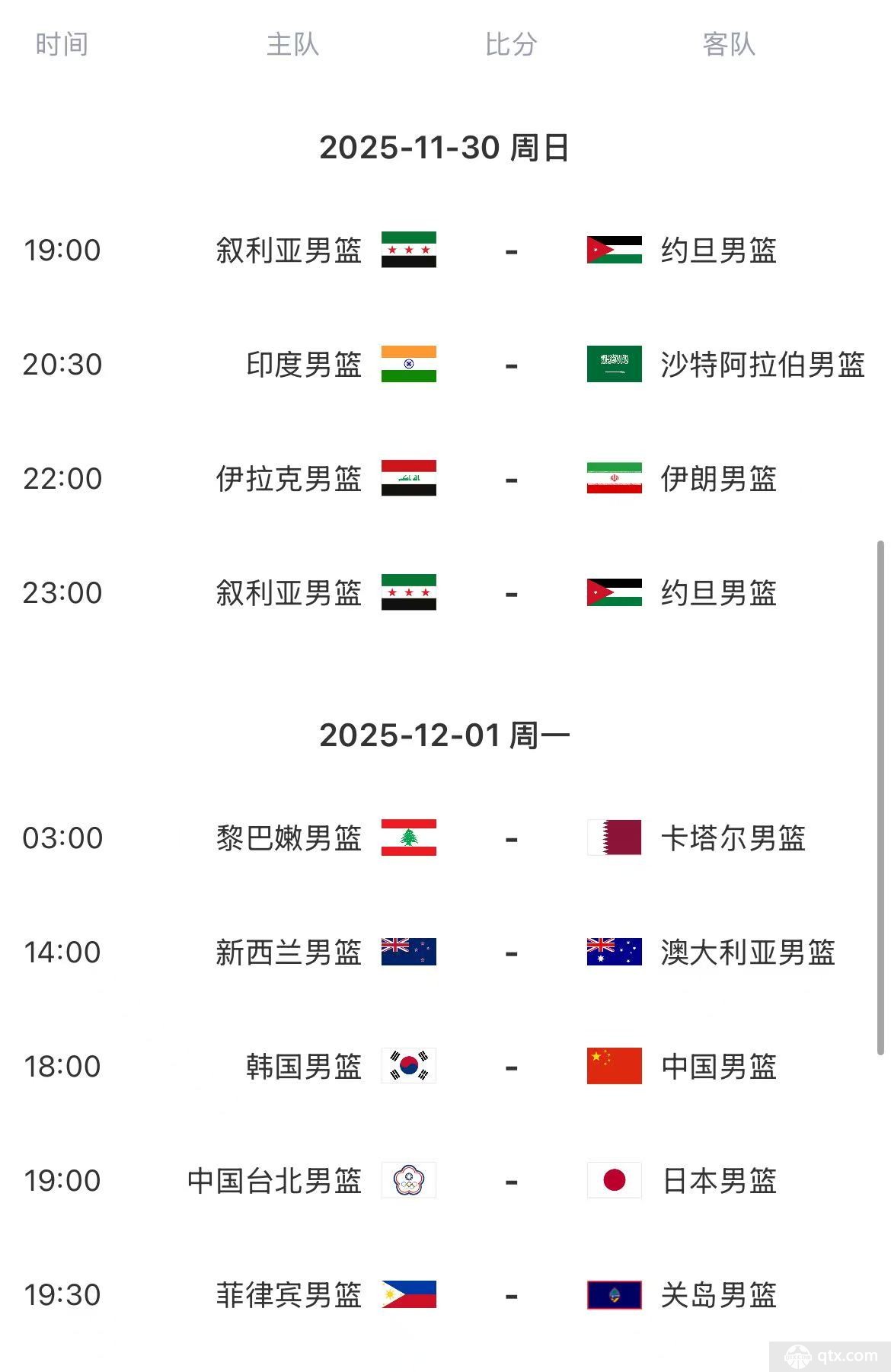
Task: View the 印度男篮 vs 沙特阿拉伯男篮 game
Action: tap(510, 365)
